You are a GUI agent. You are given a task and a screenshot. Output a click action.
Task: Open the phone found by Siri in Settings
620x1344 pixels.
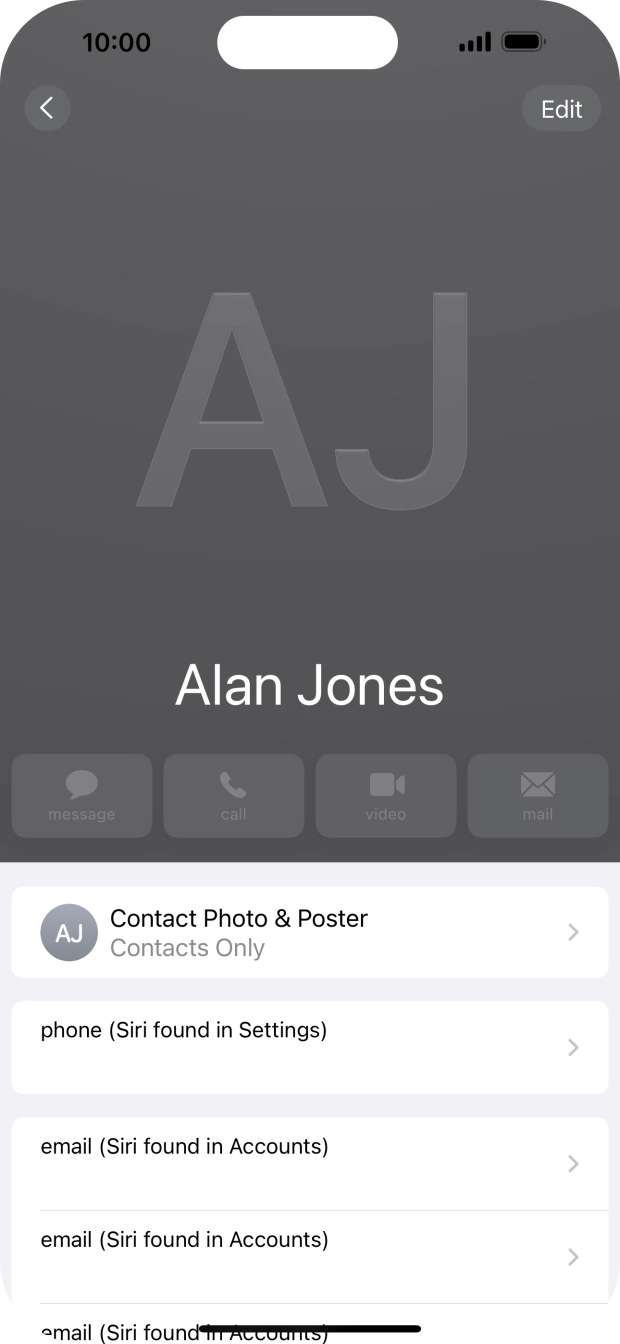[x=309, y=1047]
